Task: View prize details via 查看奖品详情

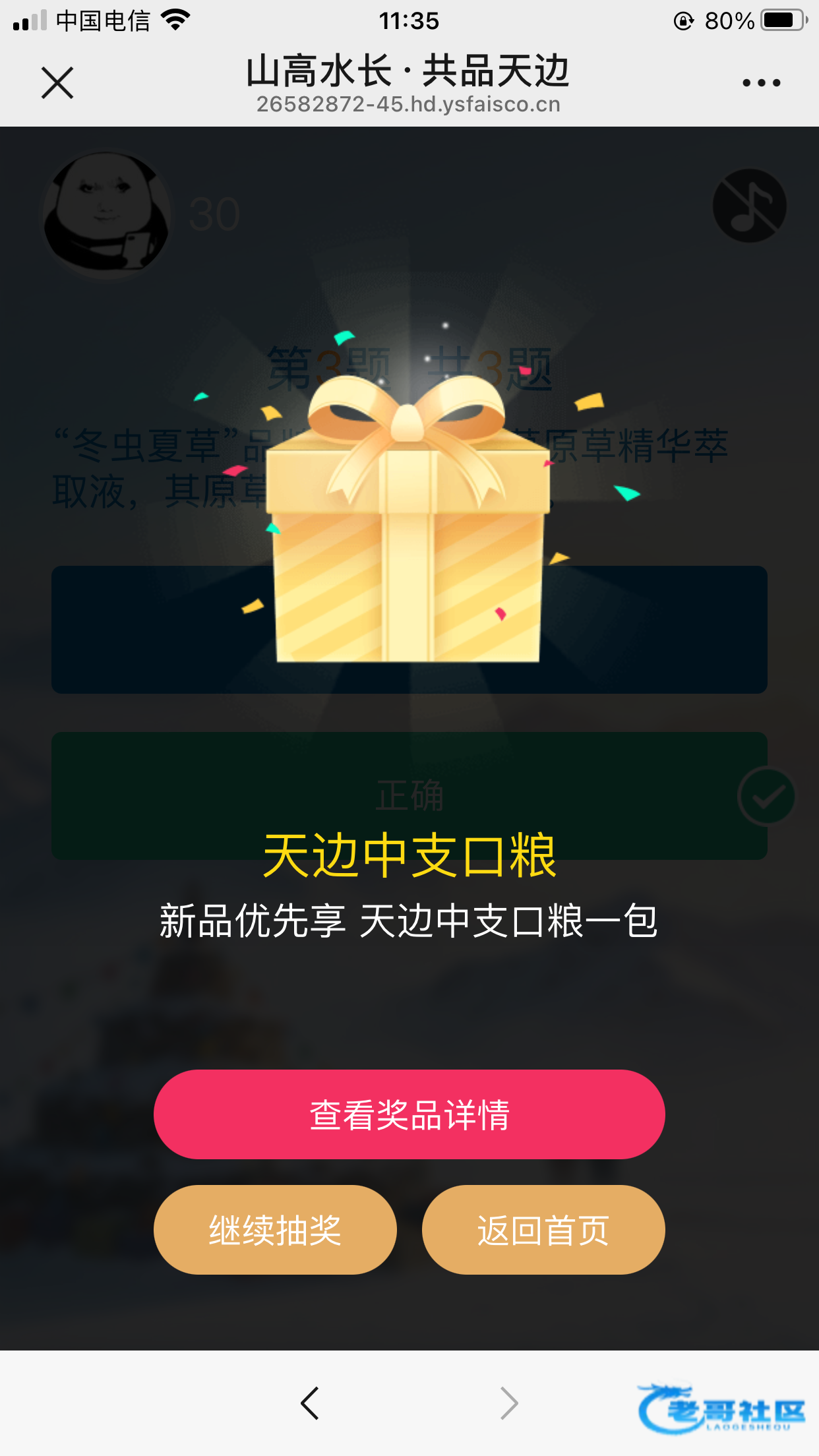Action: click(409, 1114)
